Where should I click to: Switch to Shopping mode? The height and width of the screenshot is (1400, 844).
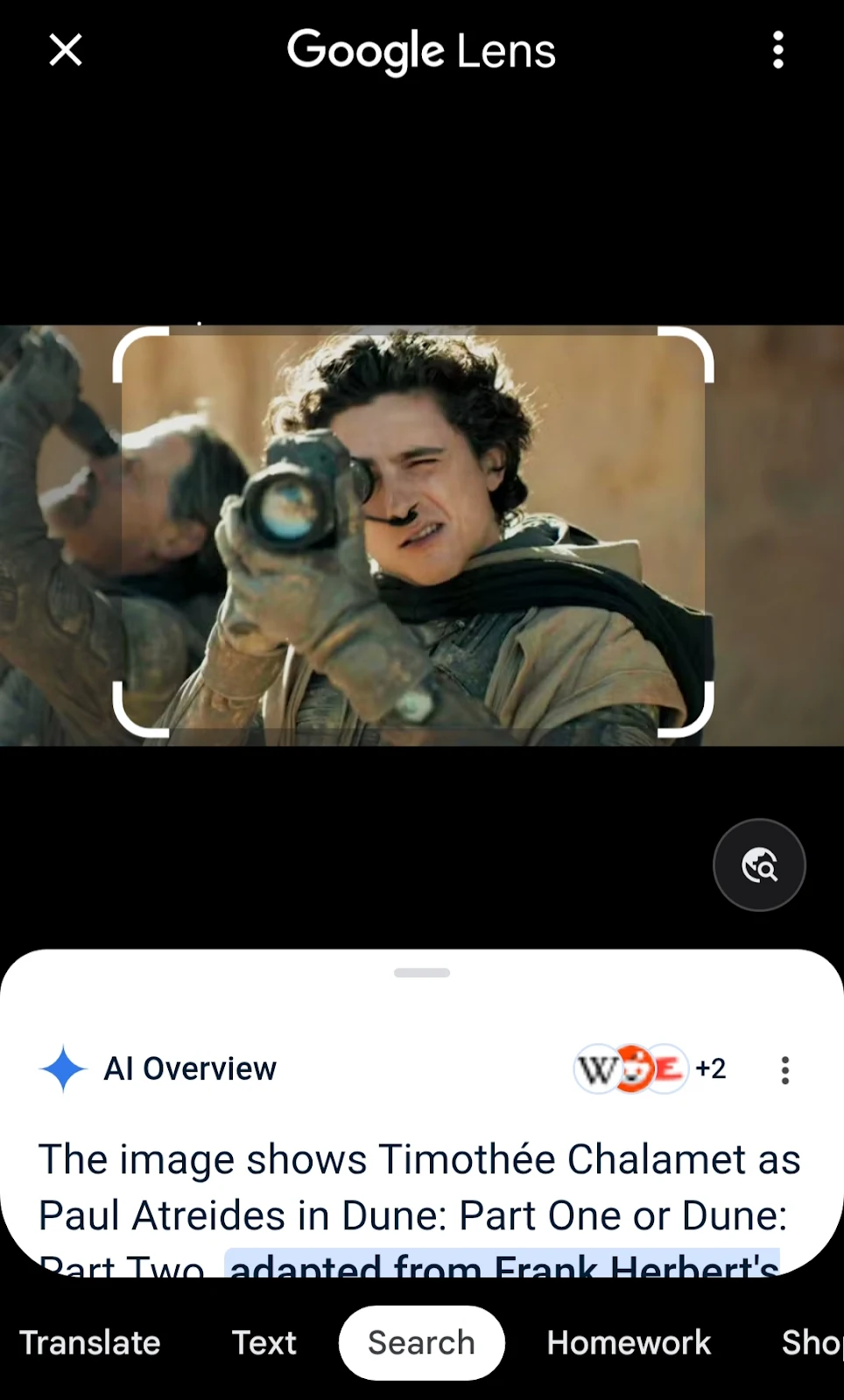coord(811,1342)
